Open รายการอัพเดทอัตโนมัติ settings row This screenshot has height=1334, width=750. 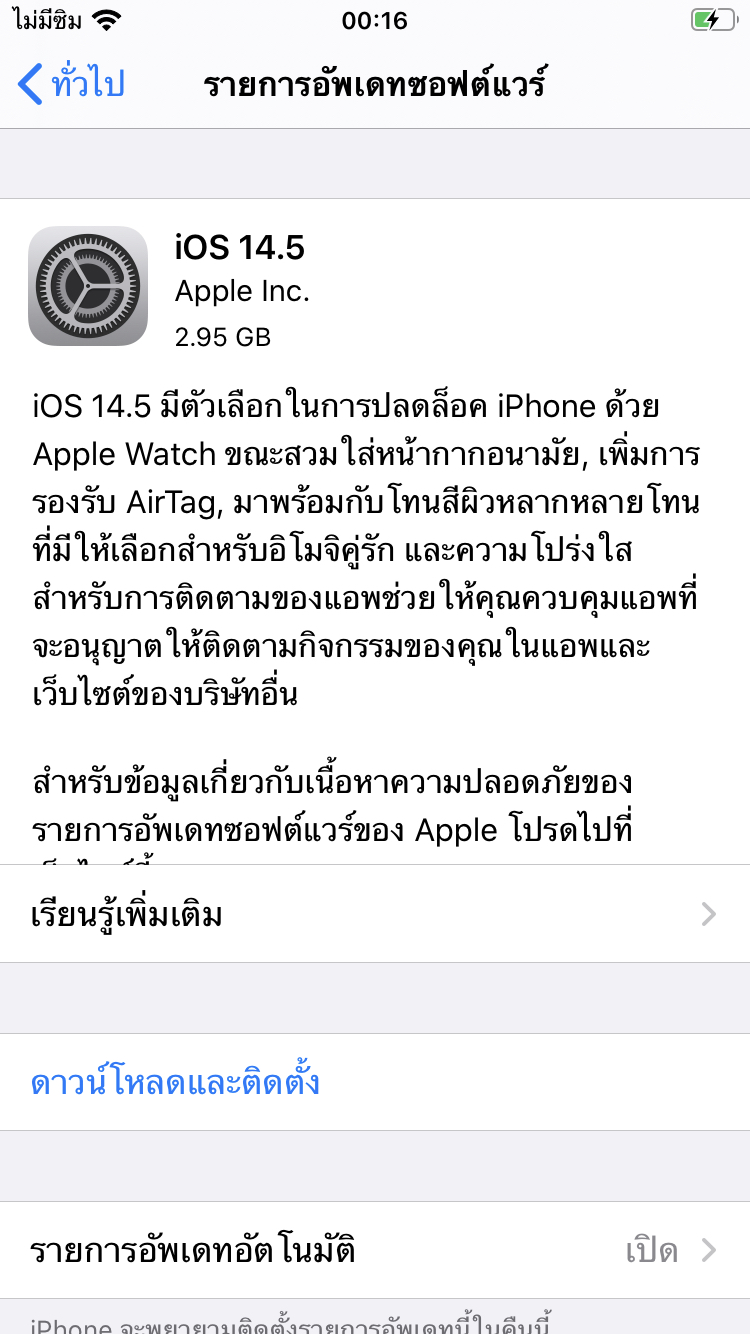[x=374, y=1250]
